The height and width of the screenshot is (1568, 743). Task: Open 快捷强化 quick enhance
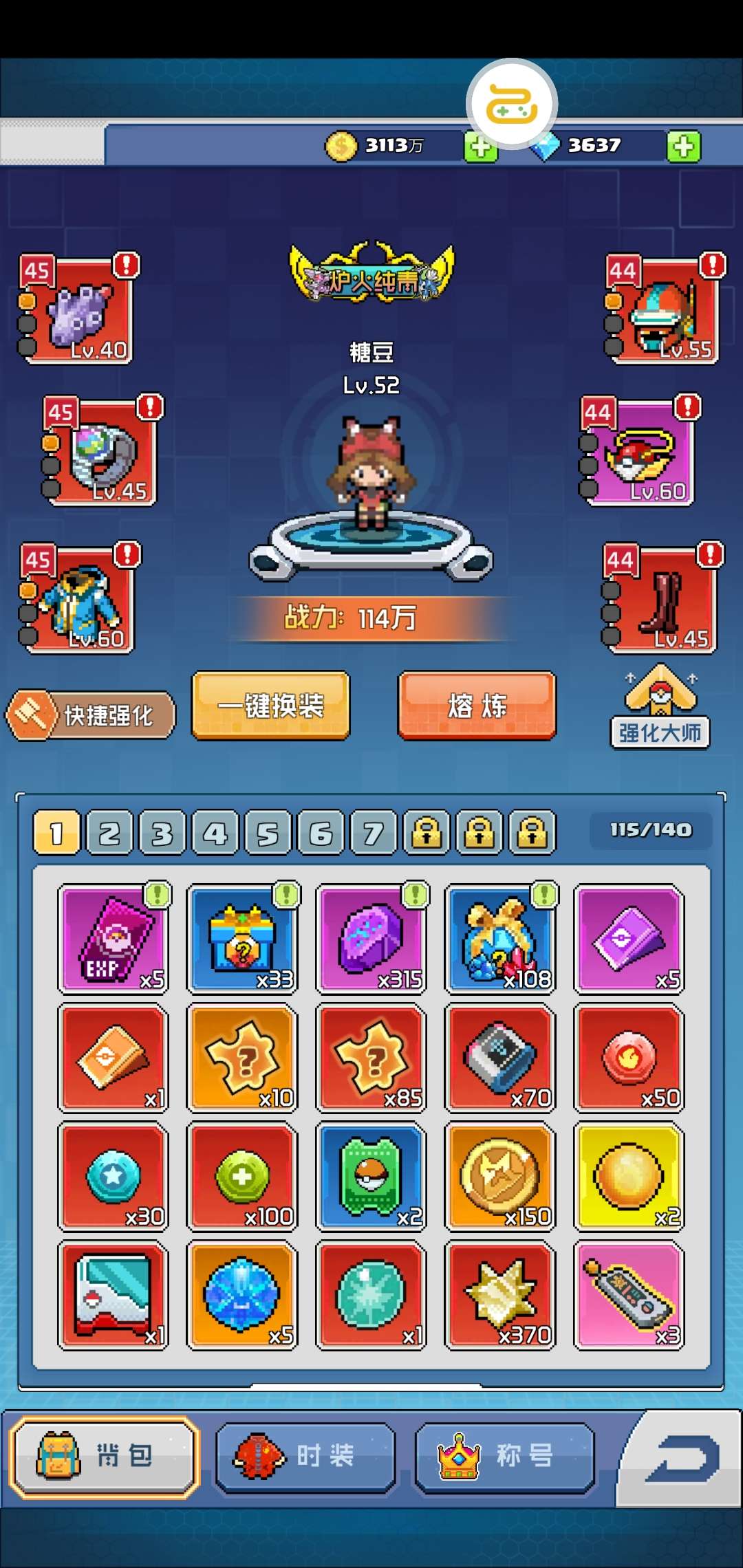click(x=91, y=715)
